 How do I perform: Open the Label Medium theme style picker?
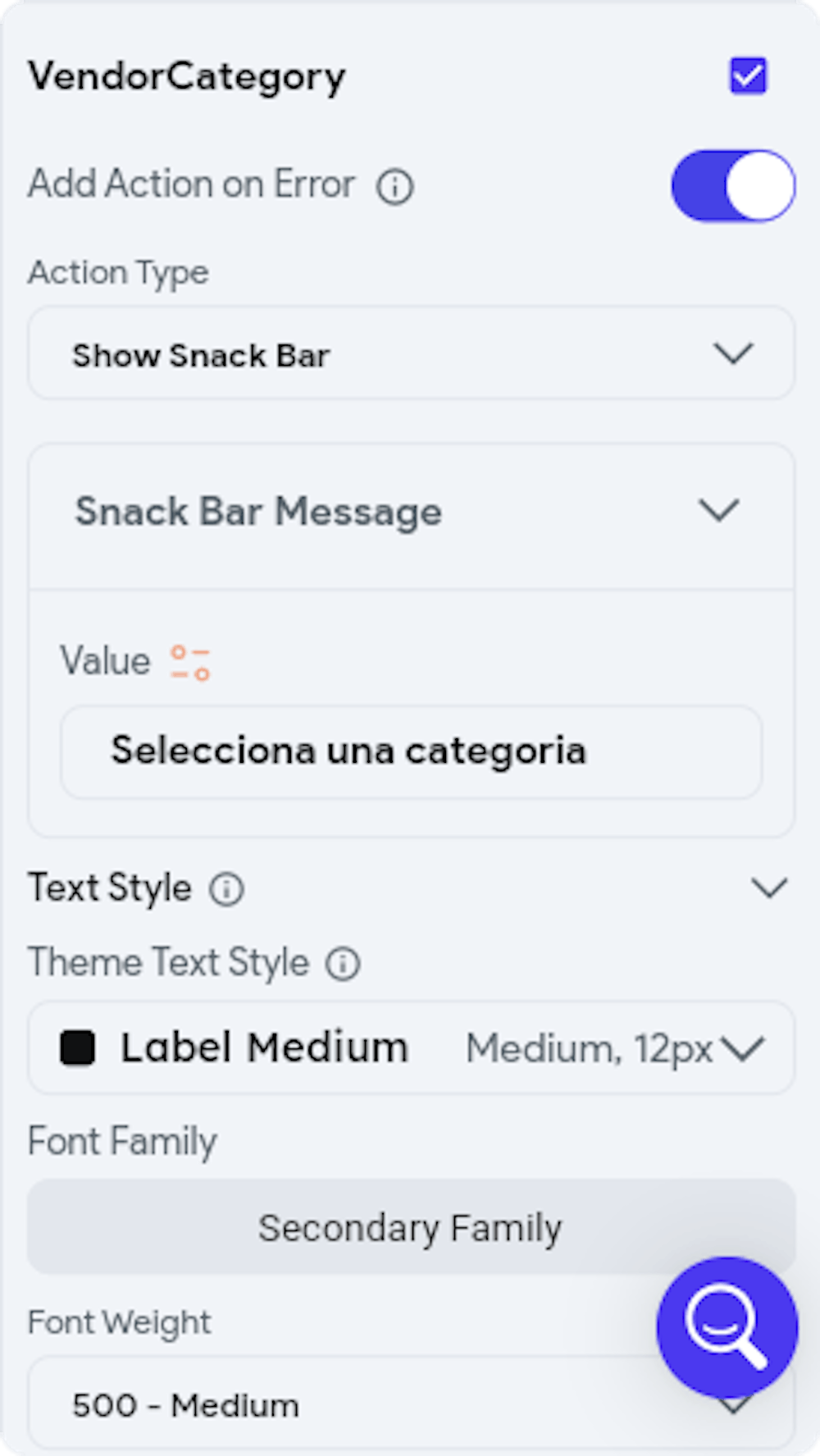[x=410, y=1047]
